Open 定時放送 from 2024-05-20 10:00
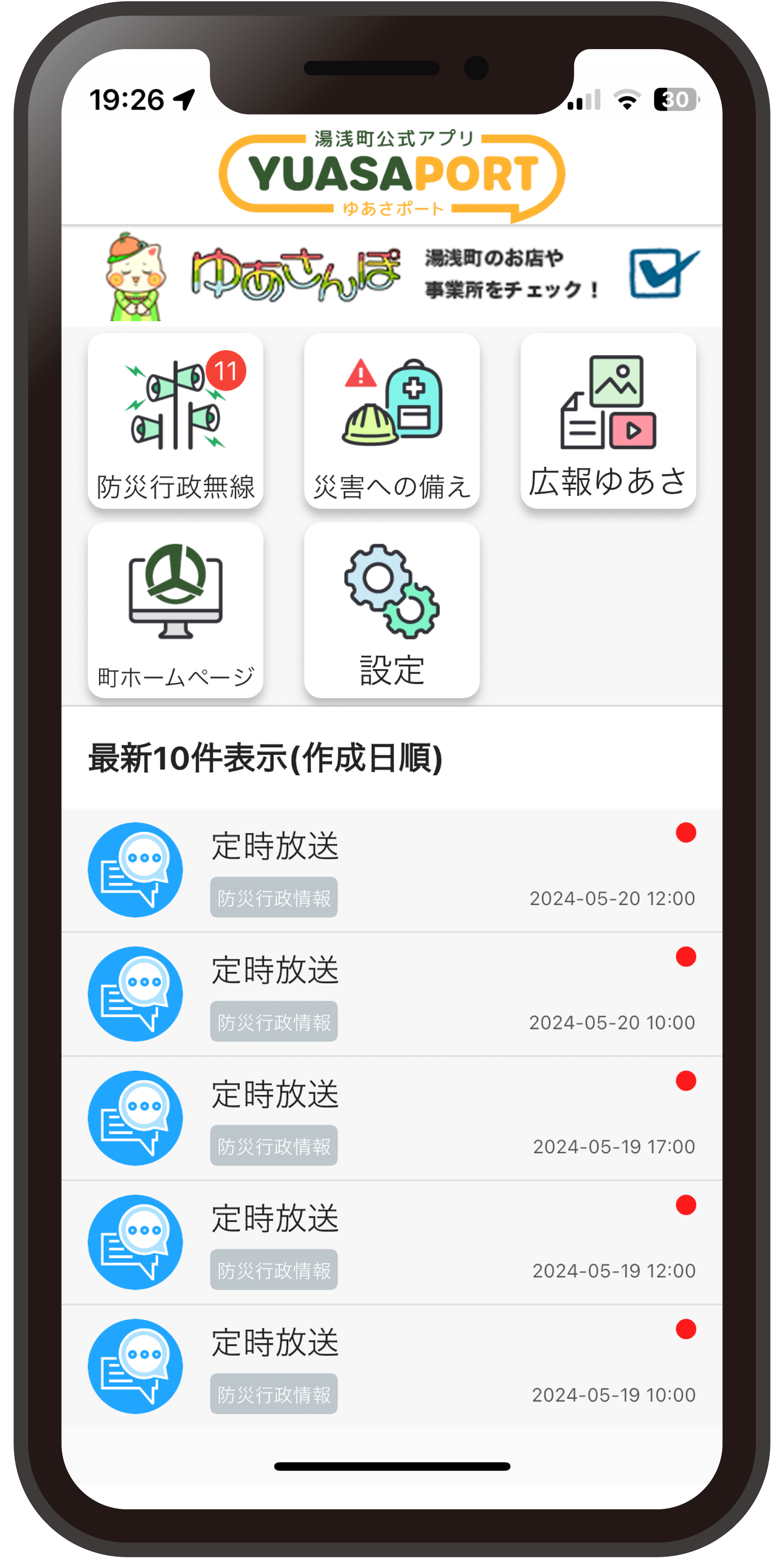The image size is (784, 1558). tap(392, 994)
